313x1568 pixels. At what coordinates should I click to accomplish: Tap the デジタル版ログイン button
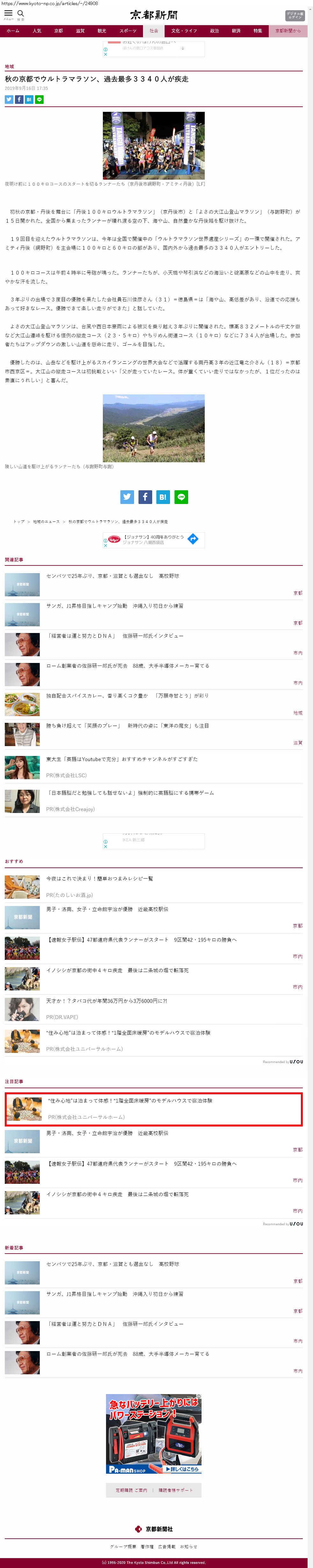(x=295, y=15)
